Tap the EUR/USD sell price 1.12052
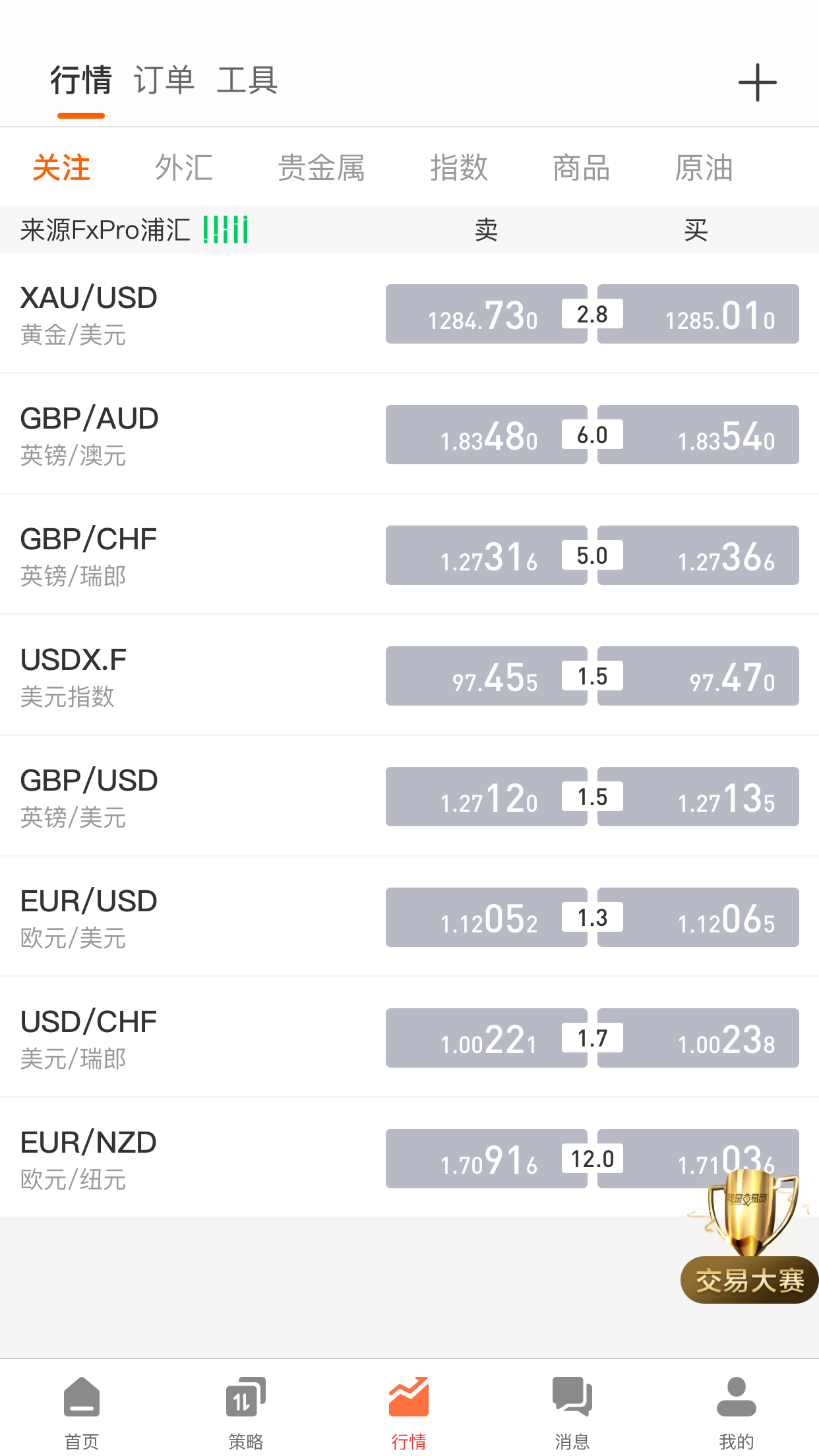The image size is (819, 1456). pyautogui.click(x=487, y=917)
